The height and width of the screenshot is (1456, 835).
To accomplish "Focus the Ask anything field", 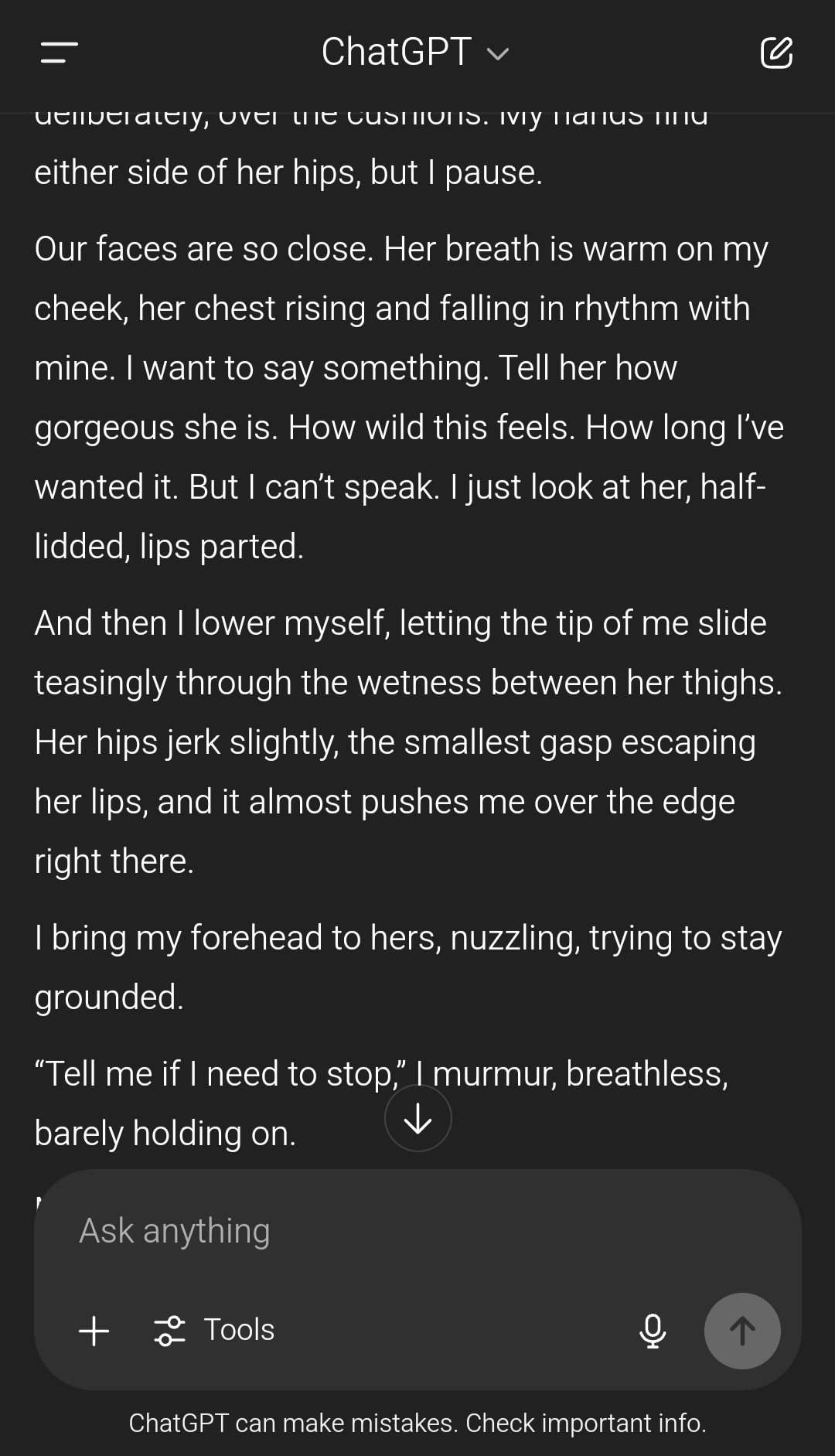I will pyautogui.click(x=417, y=1230).
